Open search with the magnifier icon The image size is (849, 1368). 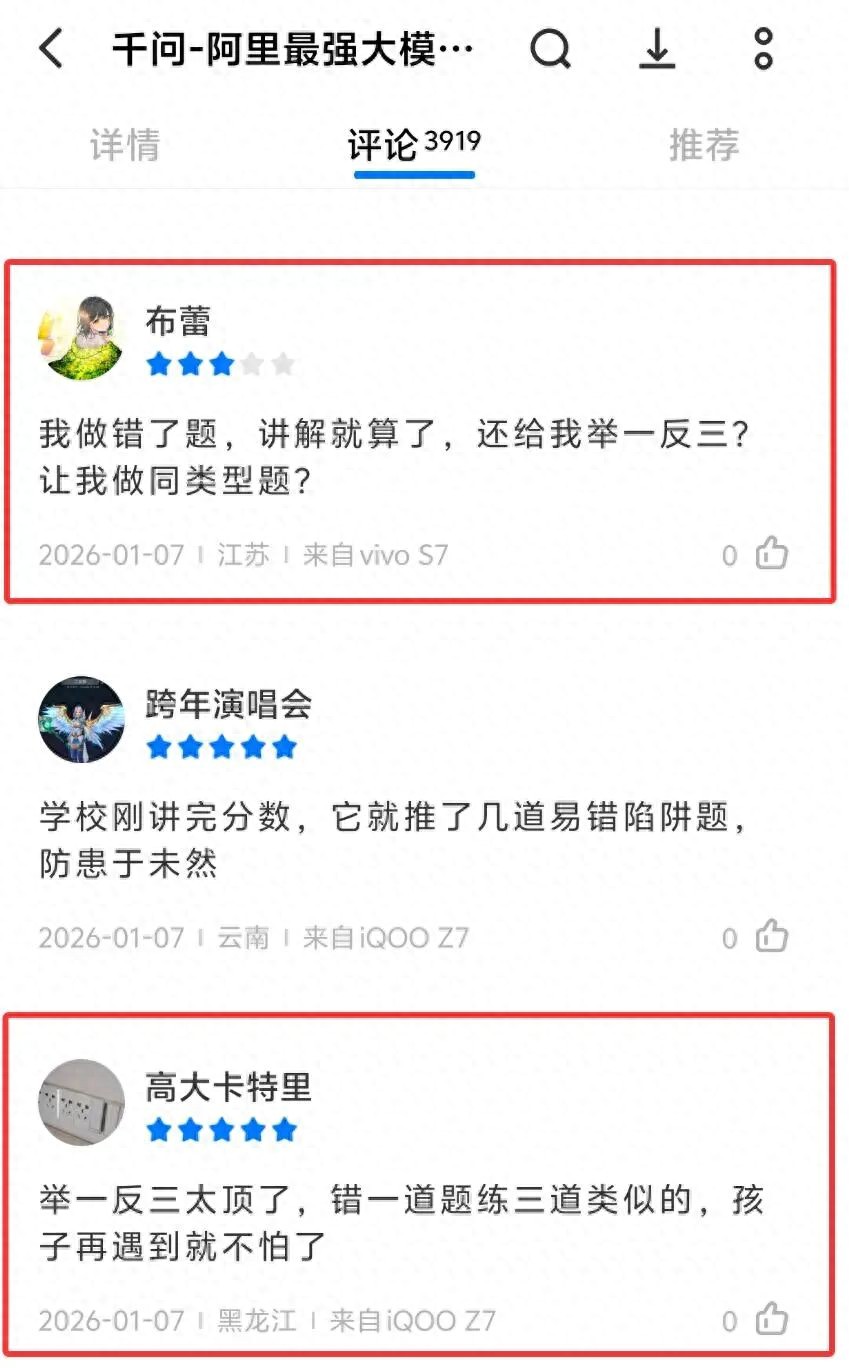pyautogui.click(x=549, y=47)
